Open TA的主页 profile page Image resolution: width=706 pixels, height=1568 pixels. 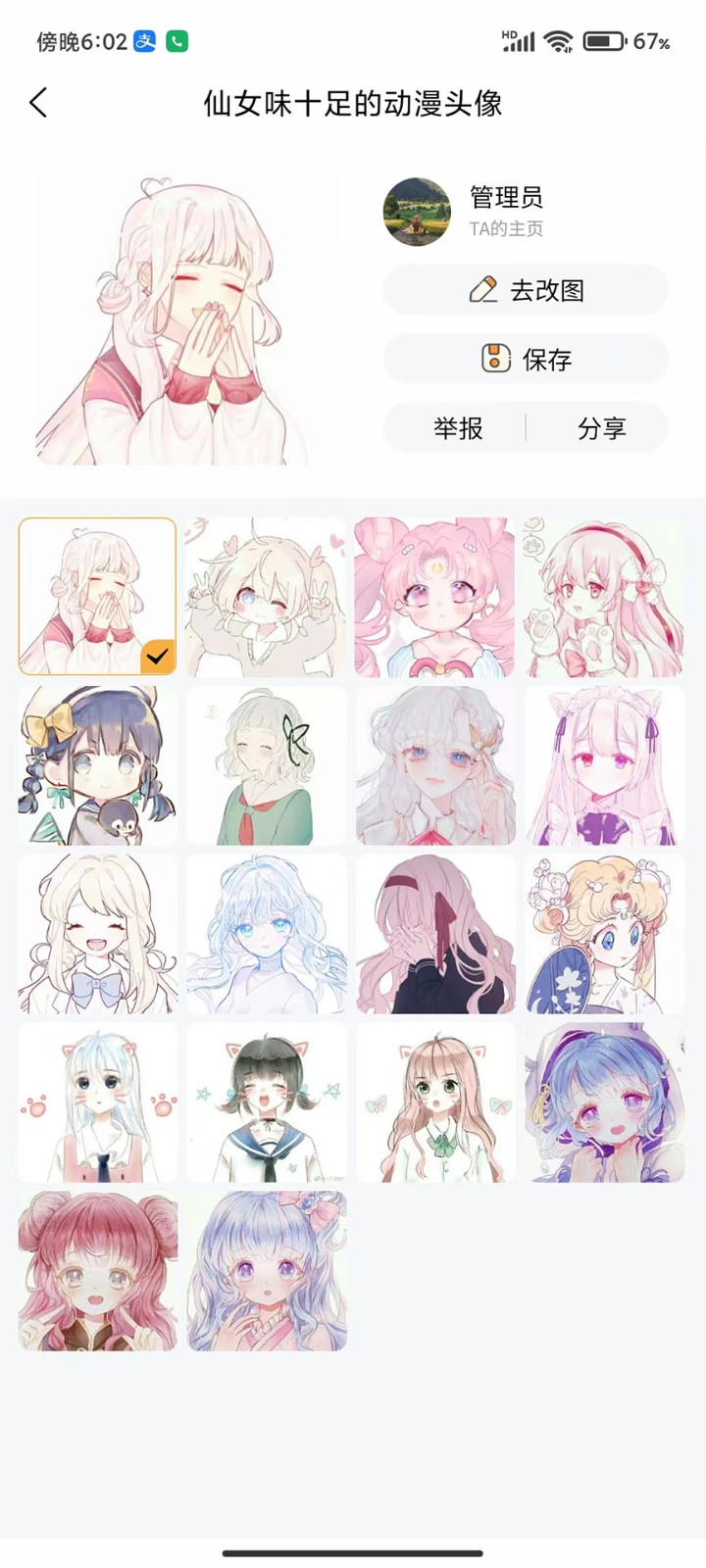(507, 229)
